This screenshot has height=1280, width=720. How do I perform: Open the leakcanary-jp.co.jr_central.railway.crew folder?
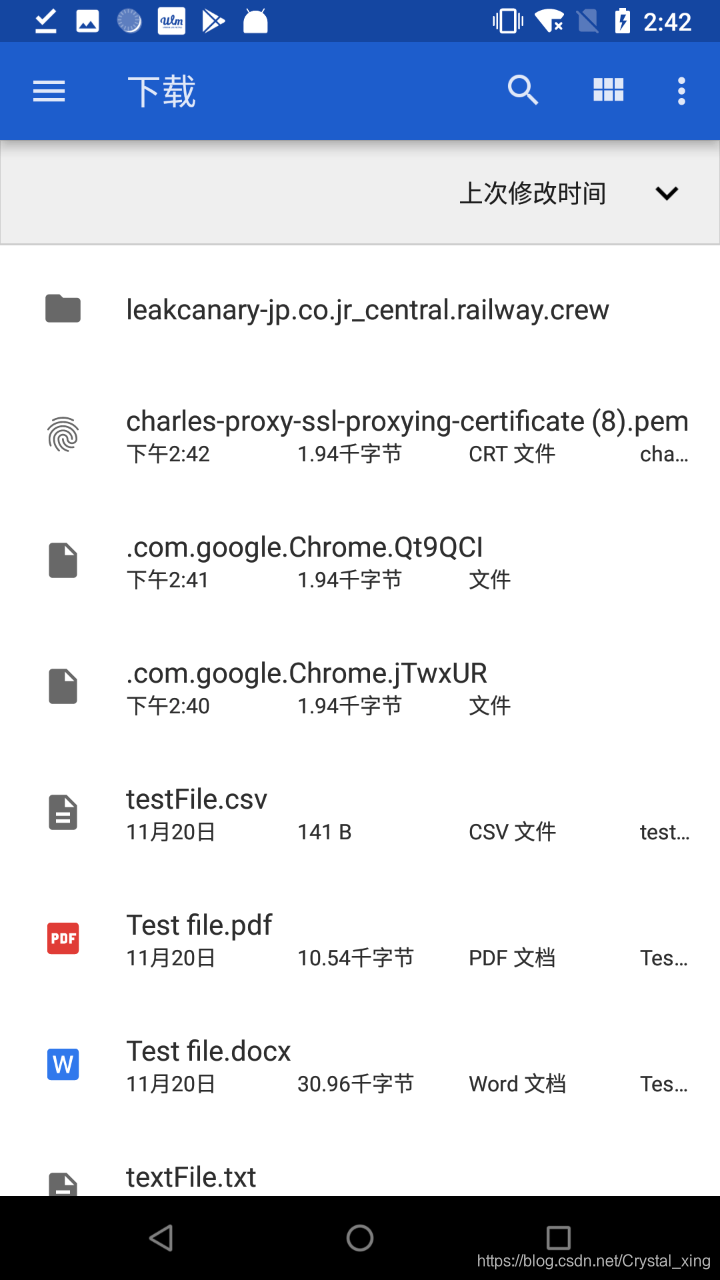(x=367, y=310)
